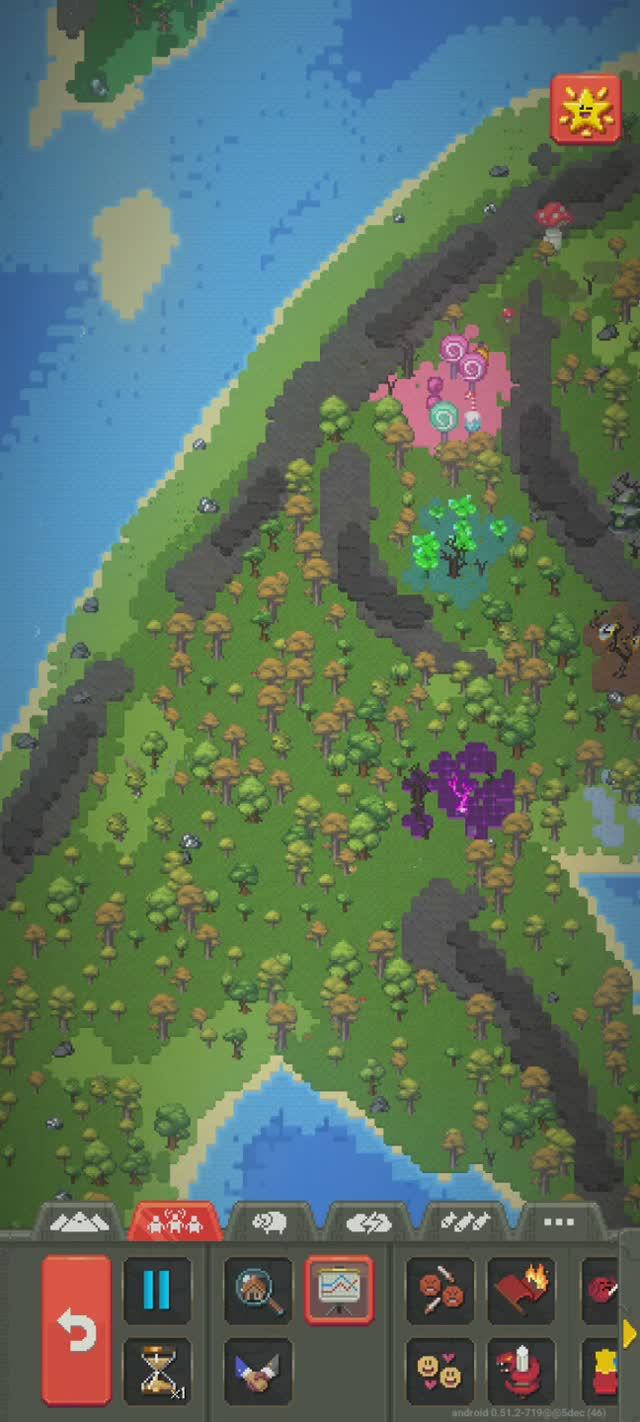Select the smiling faces friendship power
Screen dimensions: 640x1422
pyautogui.click(x=440, y=1371)
